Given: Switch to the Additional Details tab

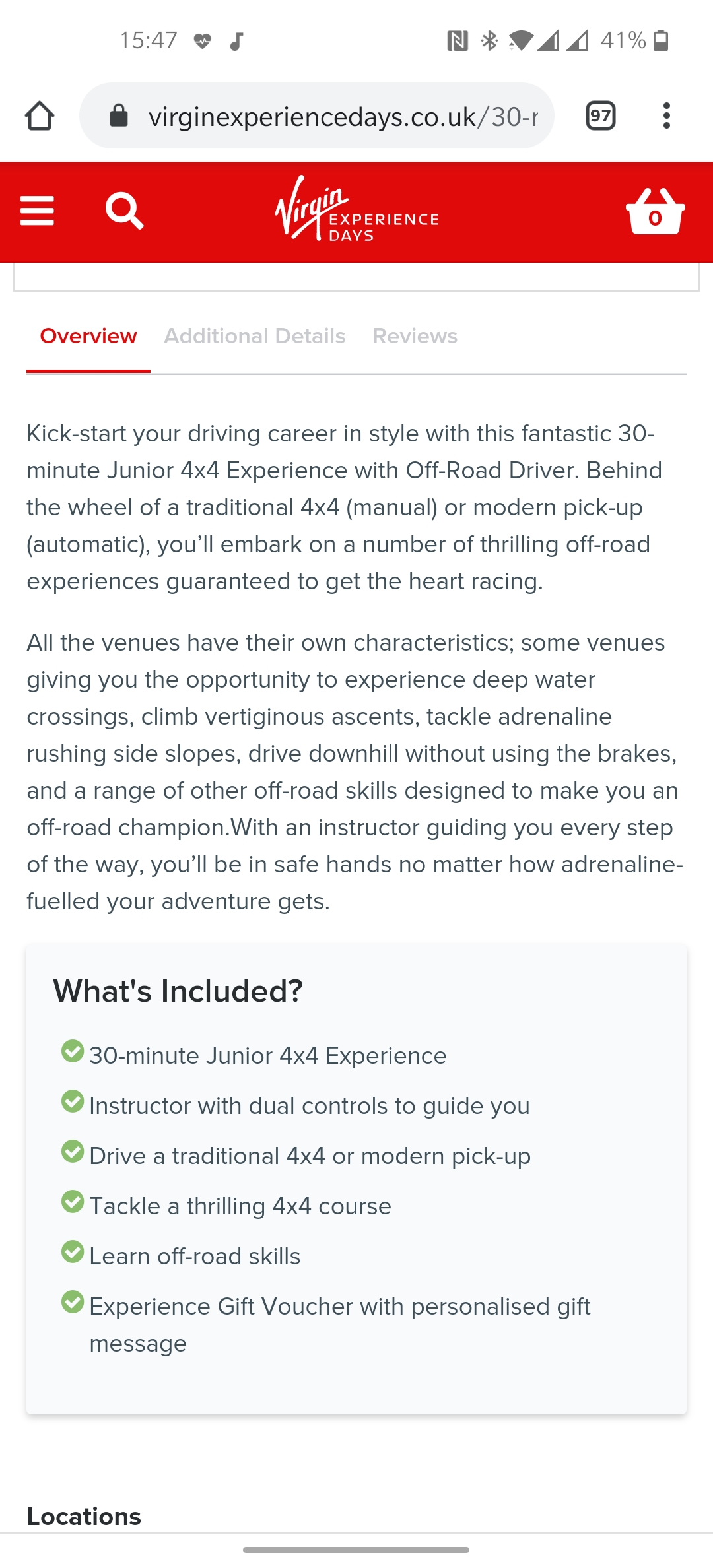Looking at the screenshot, I should [x=255, y=336].
